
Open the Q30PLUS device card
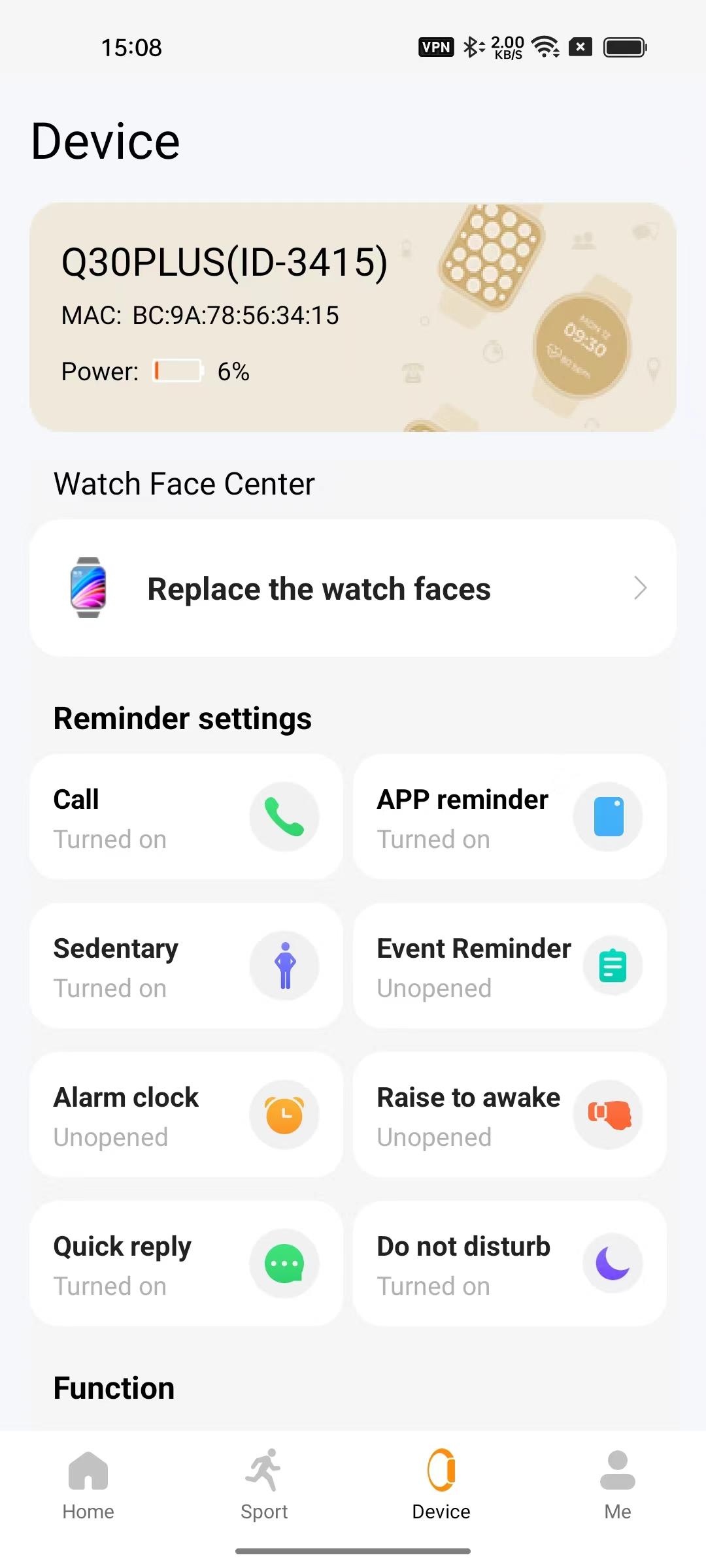point(353,317)
